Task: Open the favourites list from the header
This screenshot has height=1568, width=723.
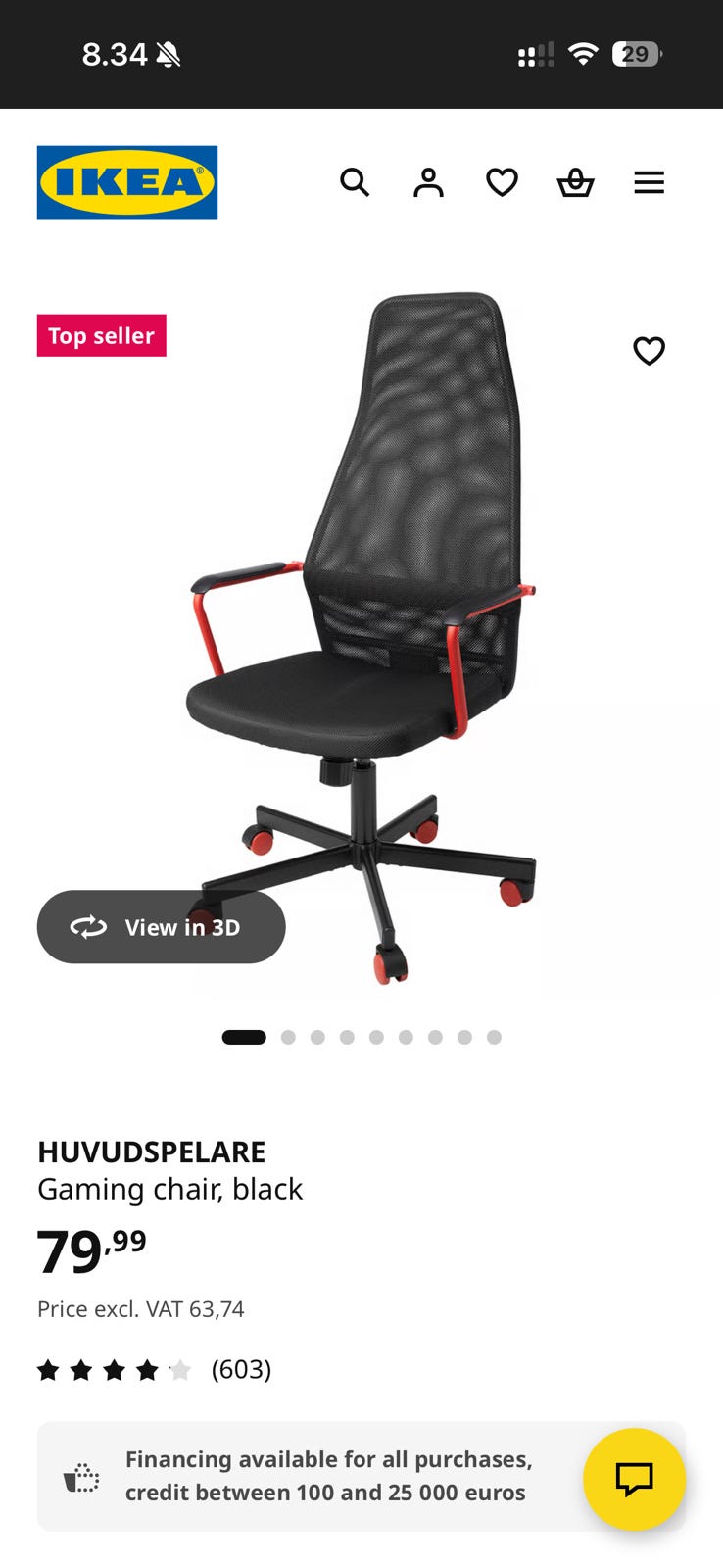Action: [x=502, y=182]
